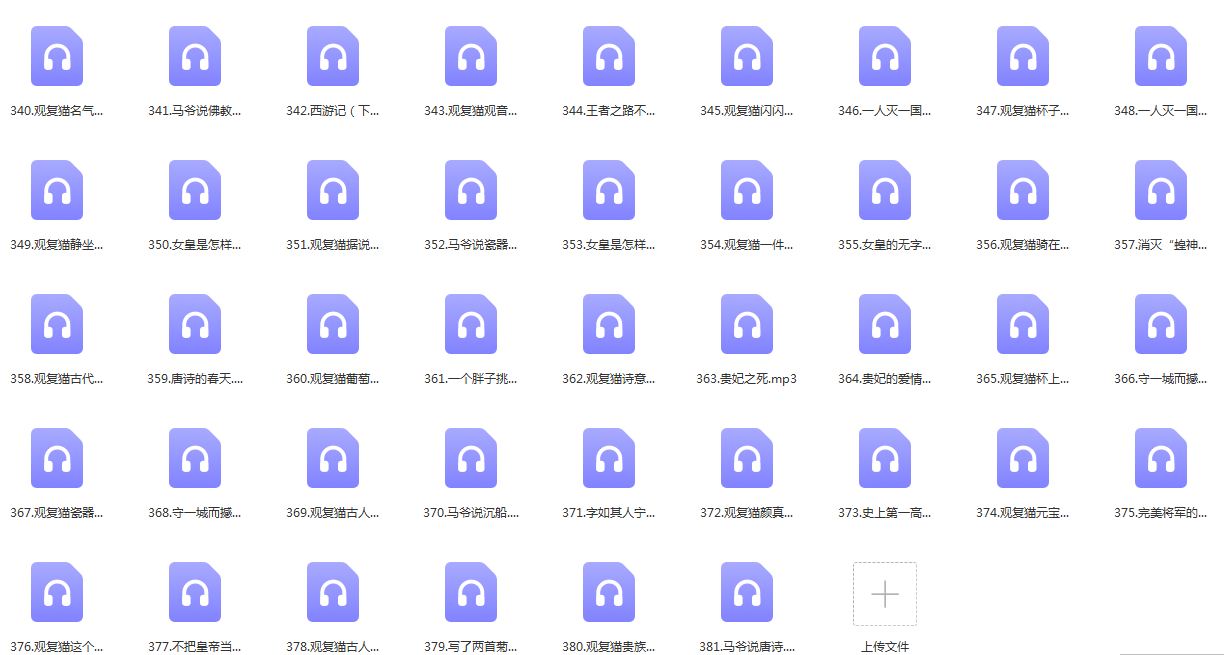Open audio file 342.西游记（下
Screen dimensions: 1224x655
tap(333, 57)
